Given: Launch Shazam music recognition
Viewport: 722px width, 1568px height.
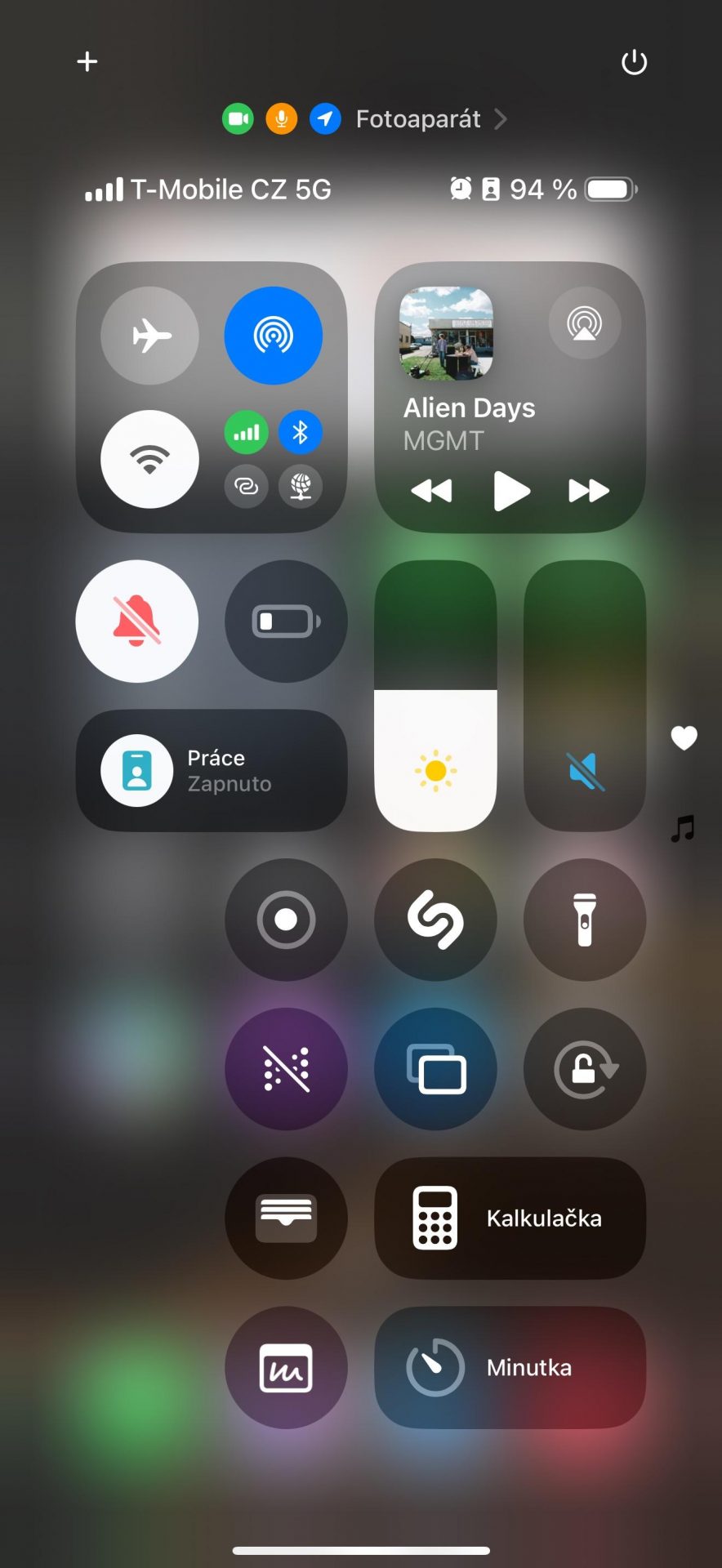Looking at the screenshot, I should click(x=435, y=920).
